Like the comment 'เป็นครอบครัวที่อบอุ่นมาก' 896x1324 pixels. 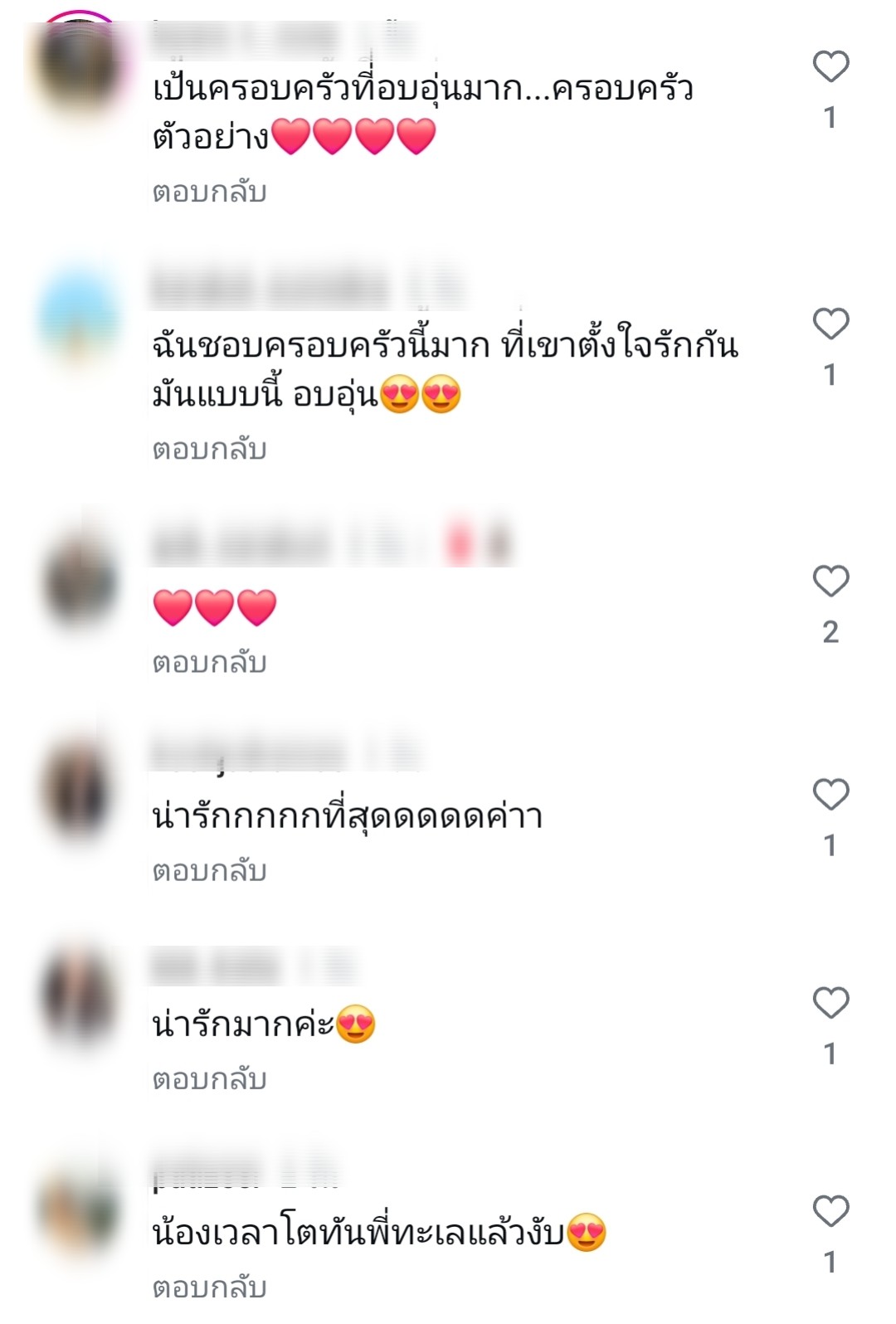click(x=830, y=67)
